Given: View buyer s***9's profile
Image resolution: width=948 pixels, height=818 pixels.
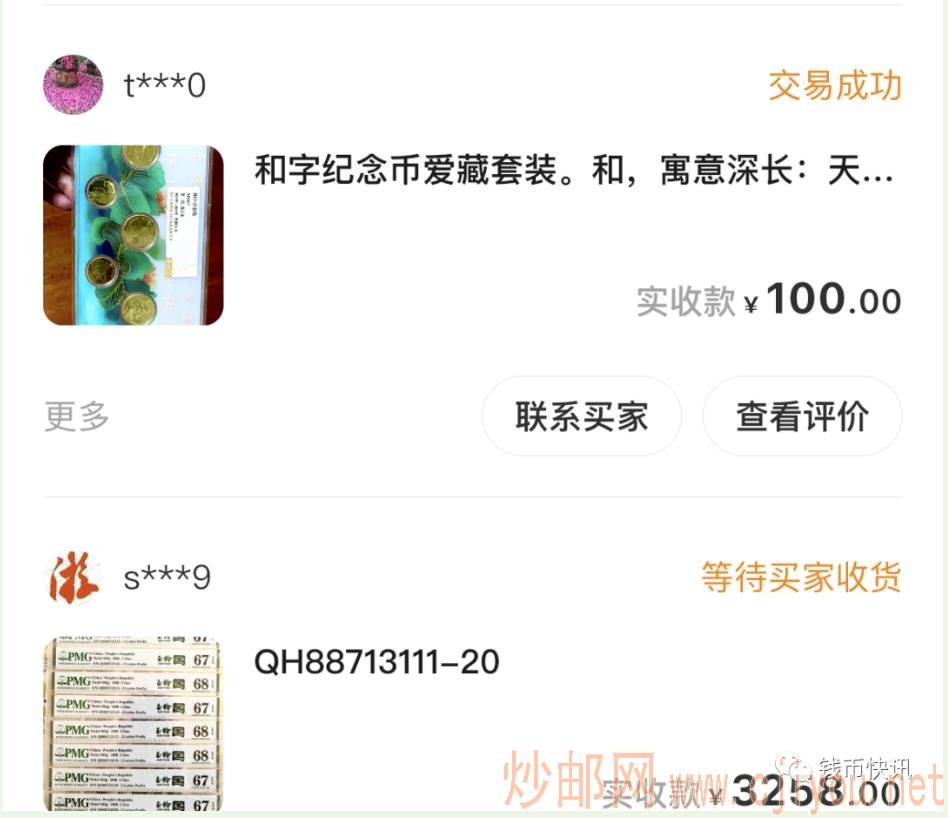Looking at the screenshot, I should point(73,577).
